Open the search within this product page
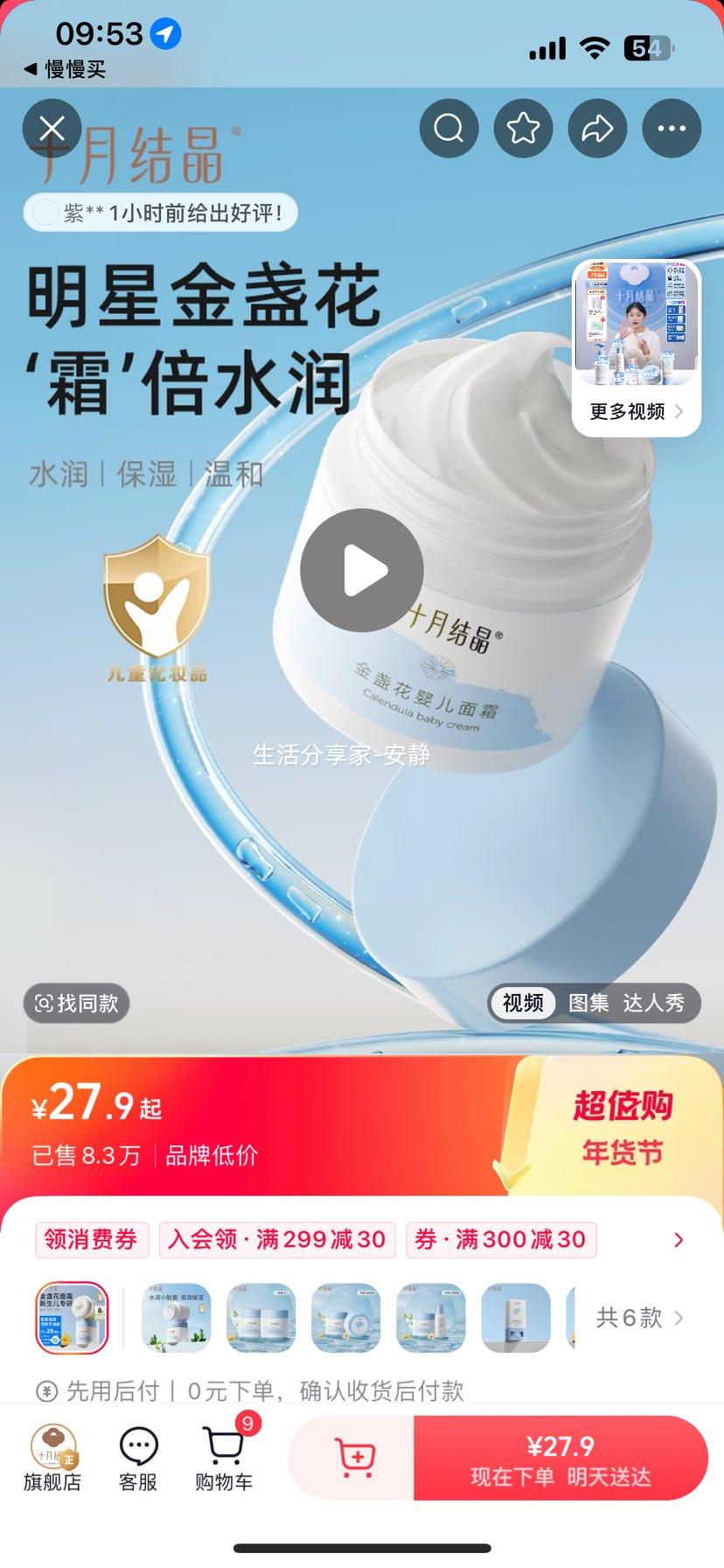Screen dimensions: 724x1568 pyautogui.click(x=448, y=128)
